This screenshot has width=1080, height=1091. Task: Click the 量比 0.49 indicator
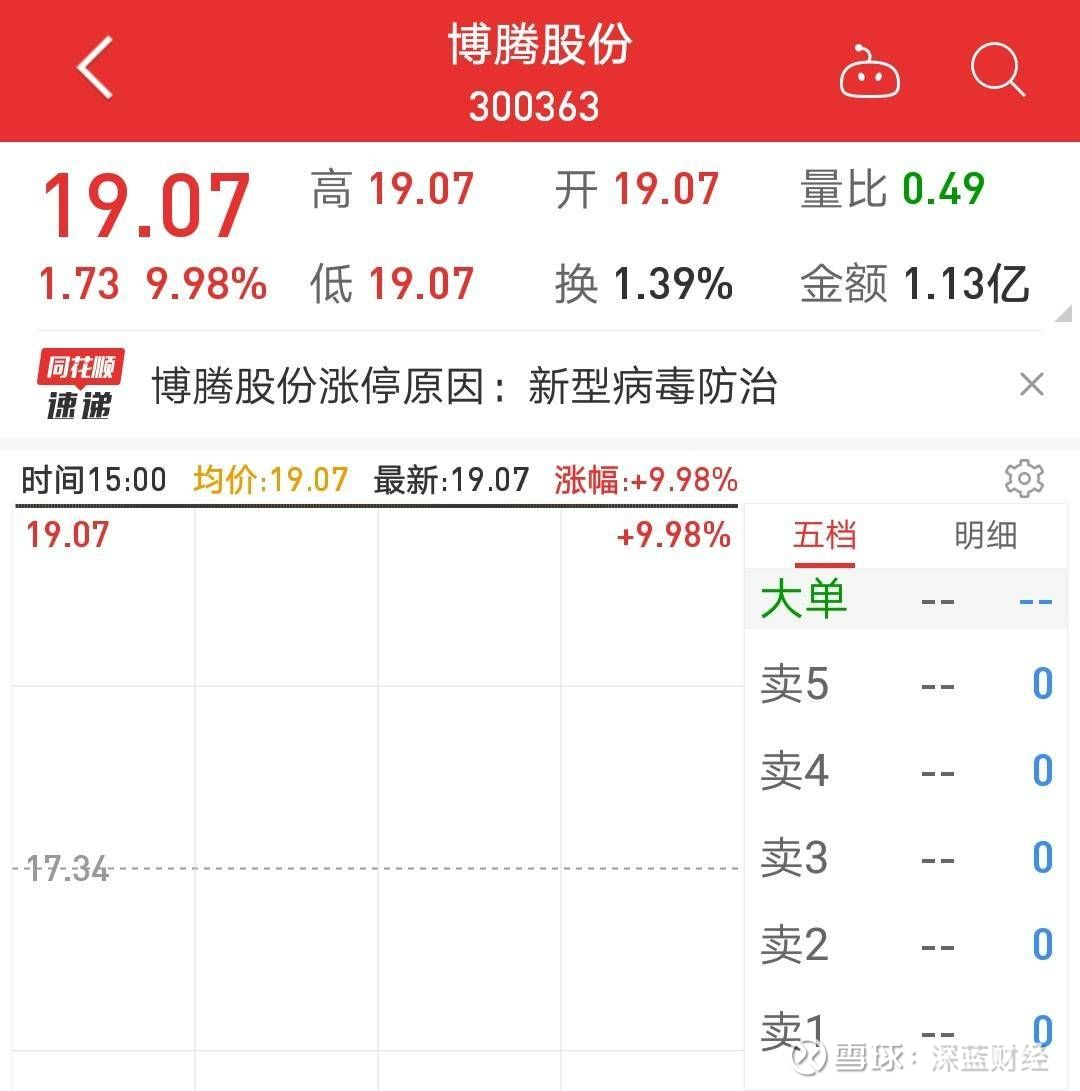890,190
